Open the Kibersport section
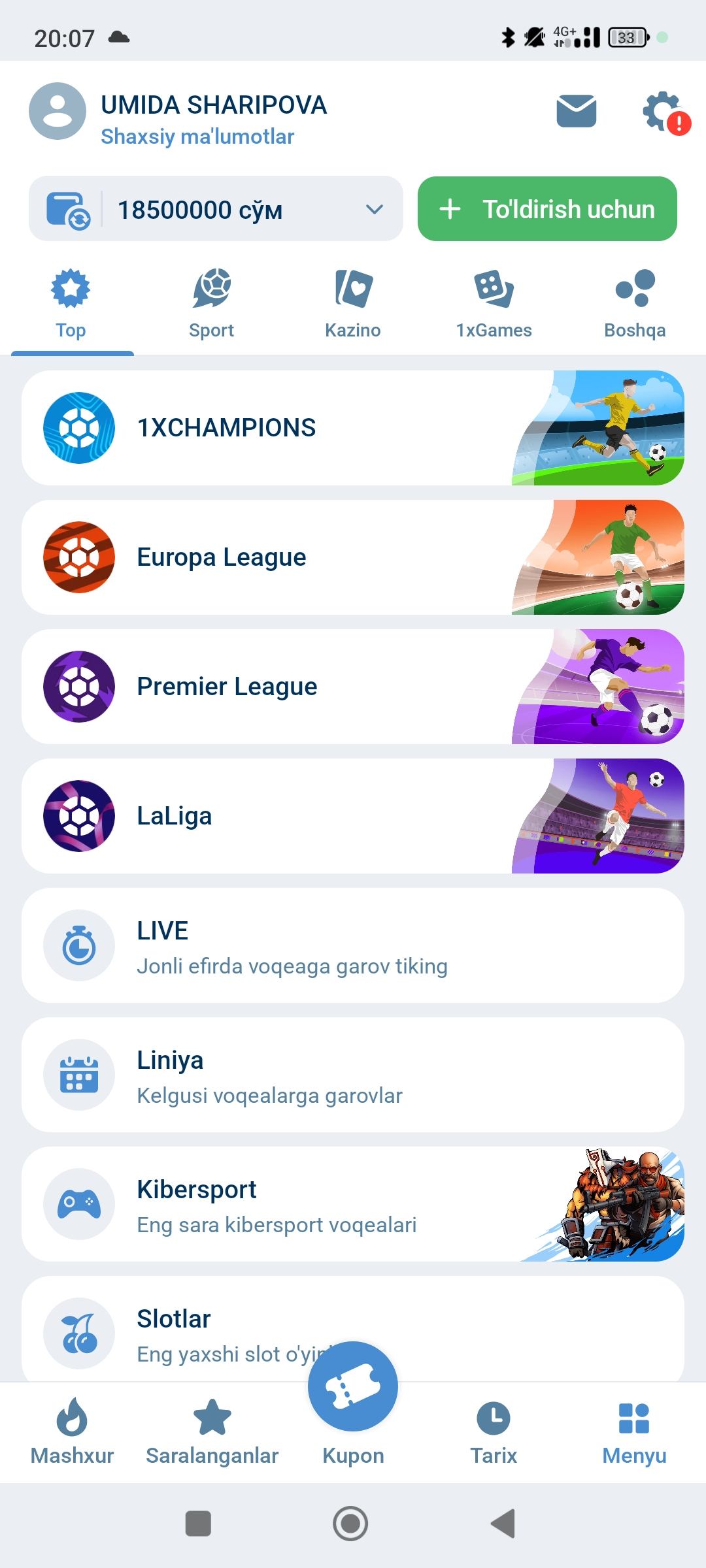706x1568 pixels. pos(353,1204)
